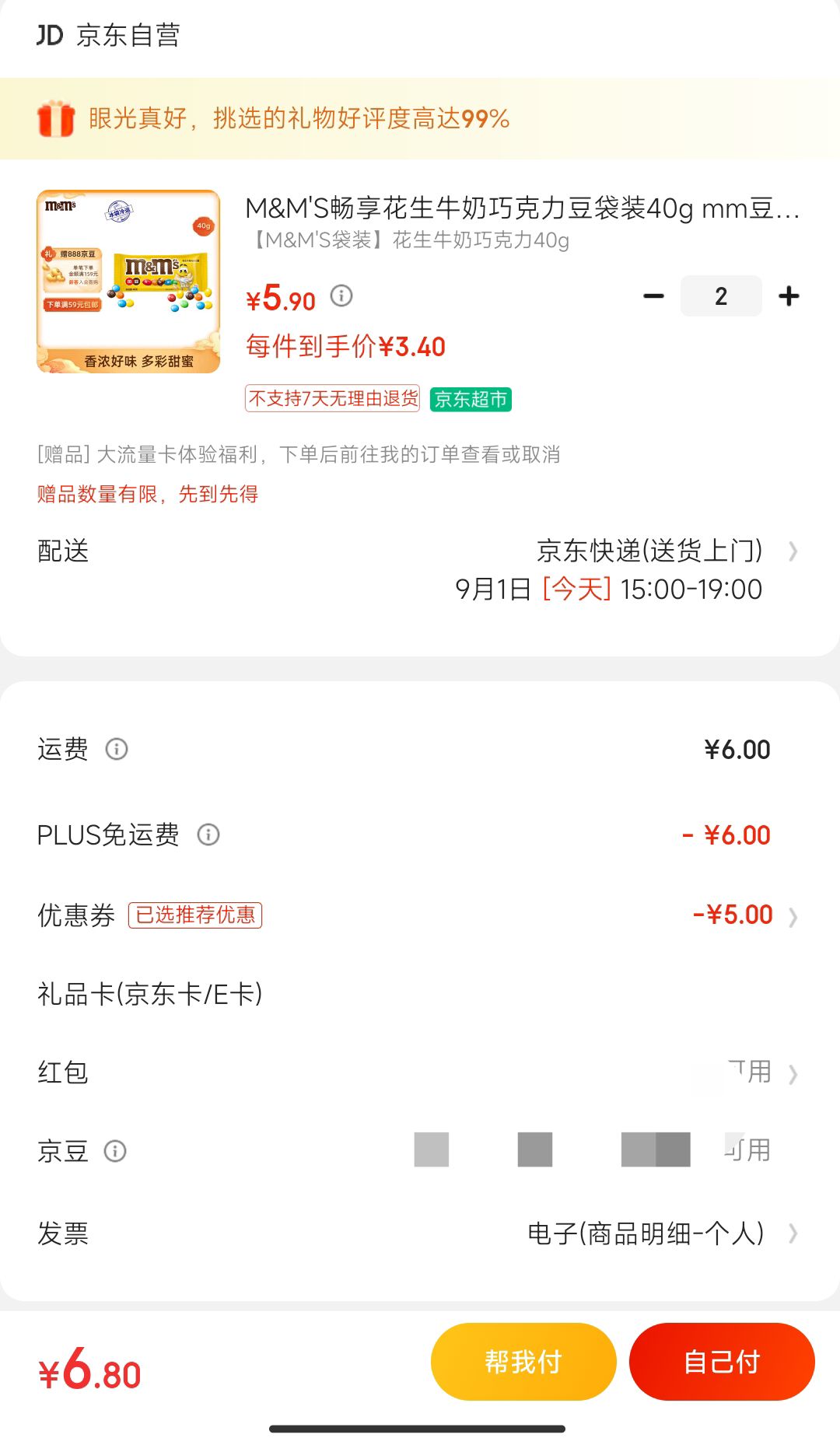Change the 京东快递 delivery time

point(420,570)
